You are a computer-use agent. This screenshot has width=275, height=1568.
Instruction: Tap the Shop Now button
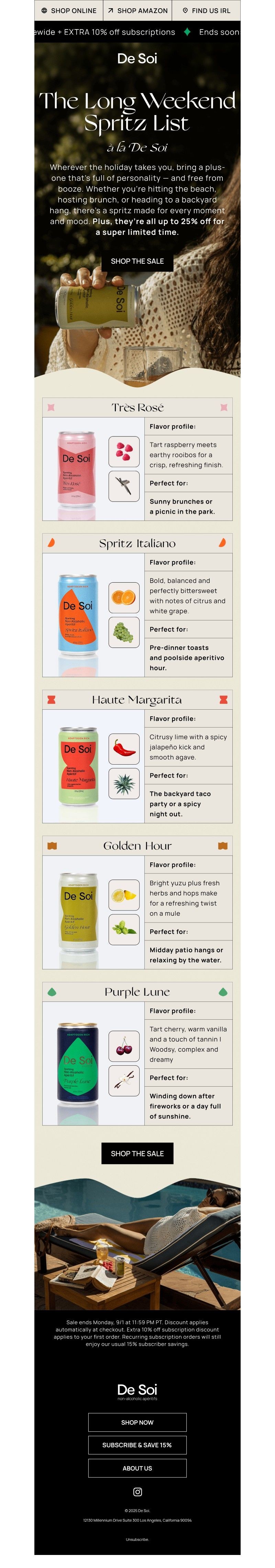[x=137, y=1422]
